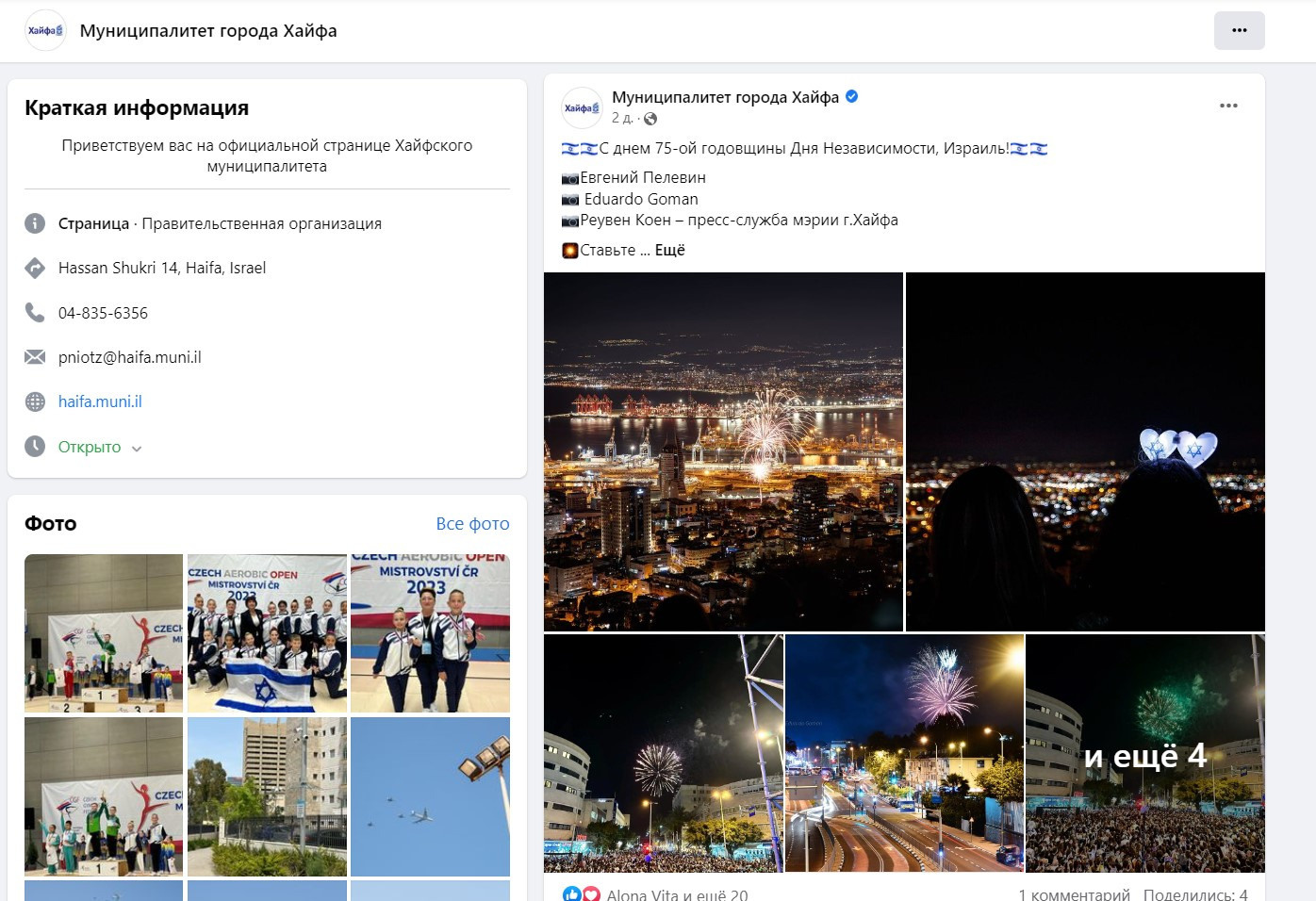The image size is (1316, 901).
Task: Open Все фото link
Action: (472, 523)
